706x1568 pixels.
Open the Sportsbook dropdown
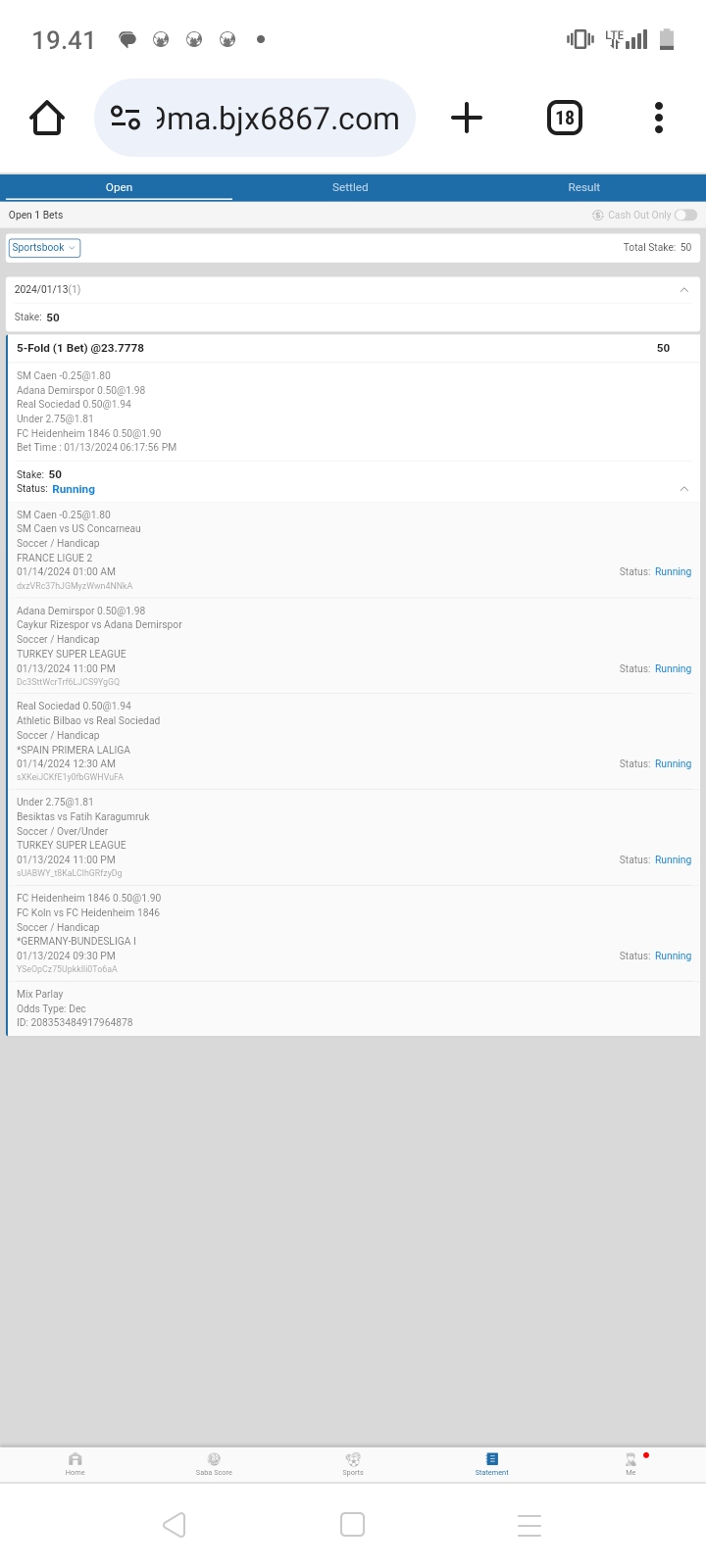pyautogui.click(x=44, y=248)
